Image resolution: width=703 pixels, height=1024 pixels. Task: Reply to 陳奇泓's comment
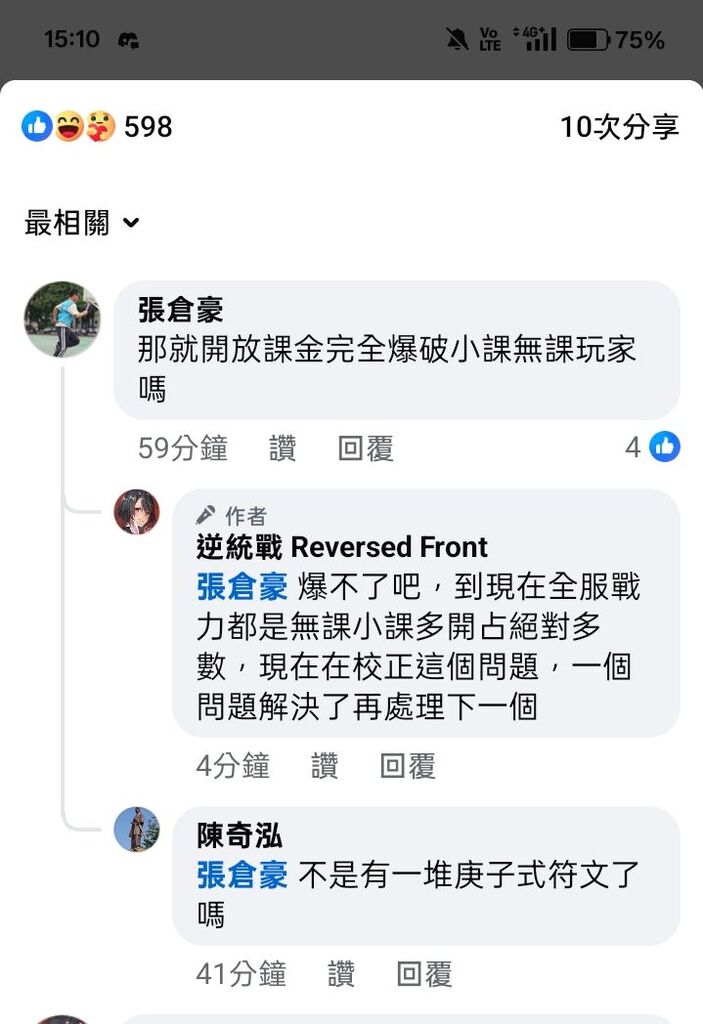[x=424, y=974]
